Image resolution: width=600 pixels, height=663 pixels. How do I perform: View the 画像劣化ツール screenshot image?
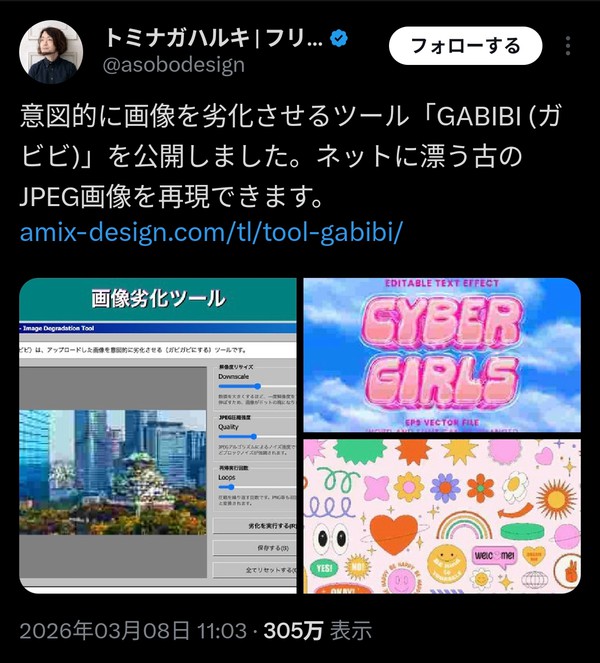158,436
